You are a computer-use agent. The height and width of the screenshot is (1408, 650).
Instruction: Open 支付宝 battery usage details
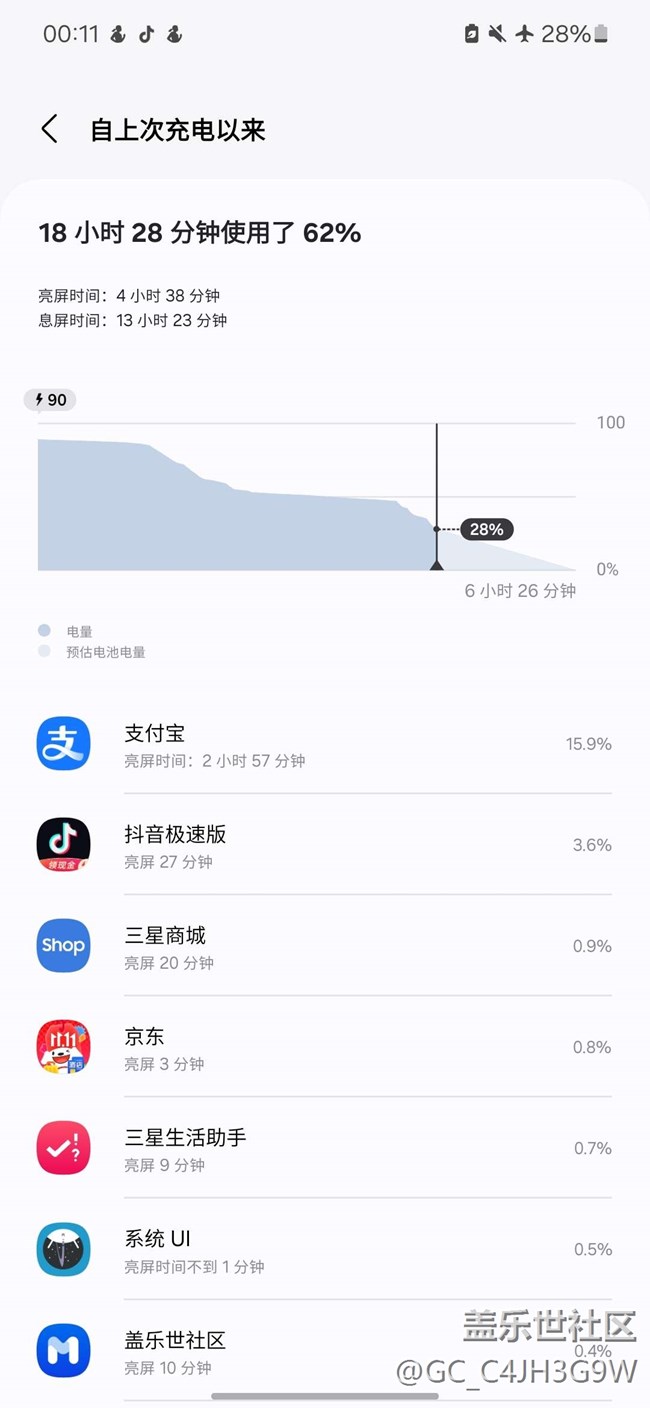(x=325, y=744)
